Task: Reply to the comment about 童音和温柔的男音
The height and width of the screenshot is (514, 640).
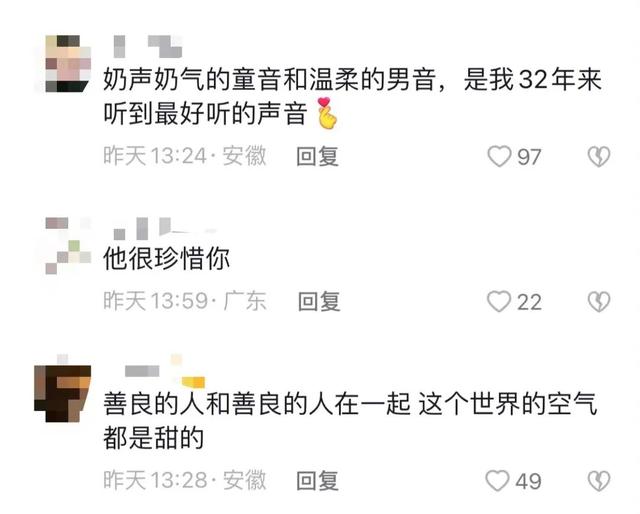Action: click(x=318, y=156)
